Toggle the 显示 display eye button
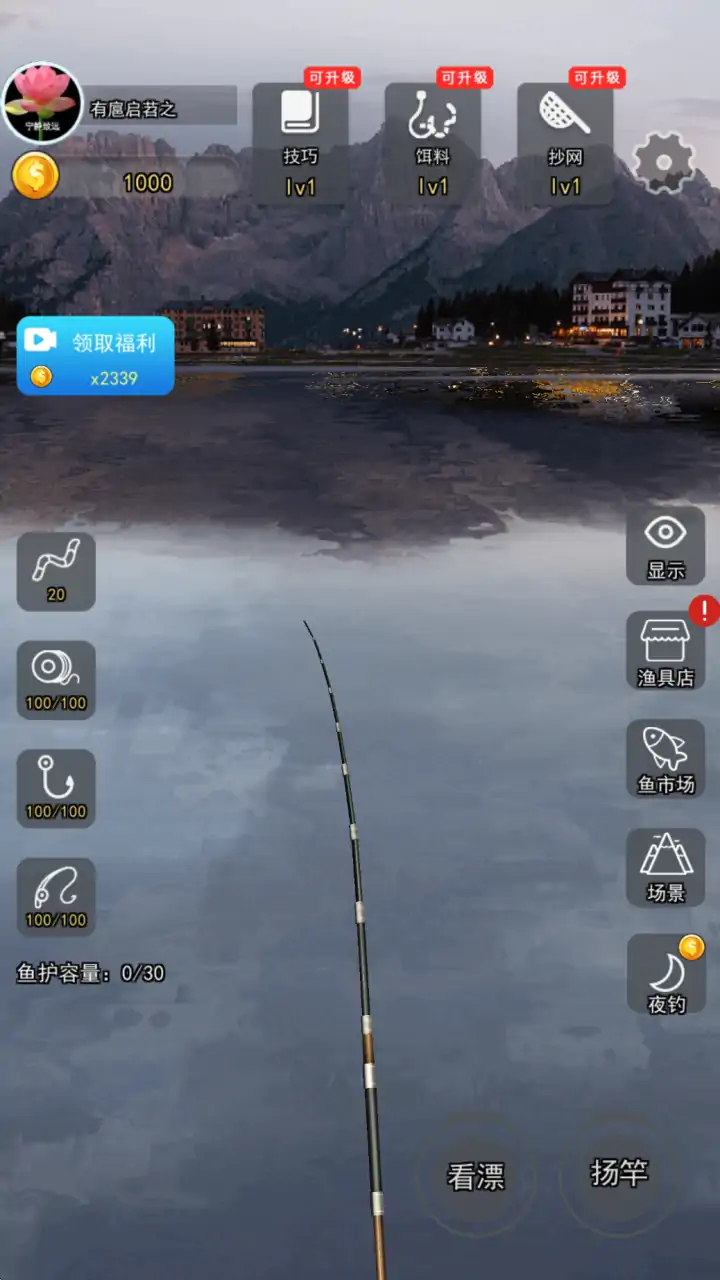 tap(665, 545)
